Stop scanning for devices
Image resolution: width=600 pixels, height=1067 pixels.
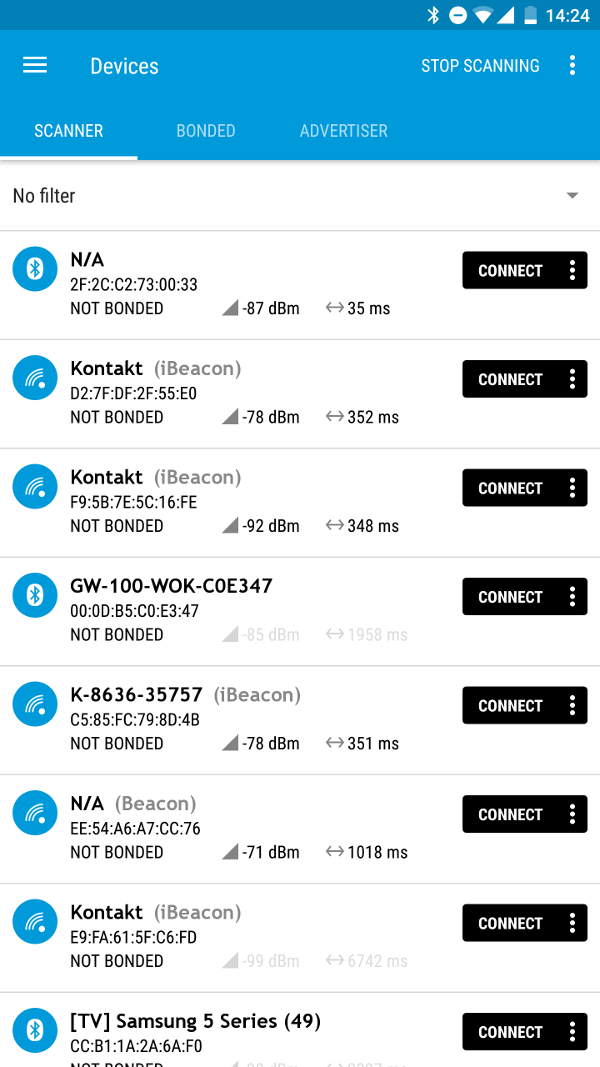click(x=480, y=66)
